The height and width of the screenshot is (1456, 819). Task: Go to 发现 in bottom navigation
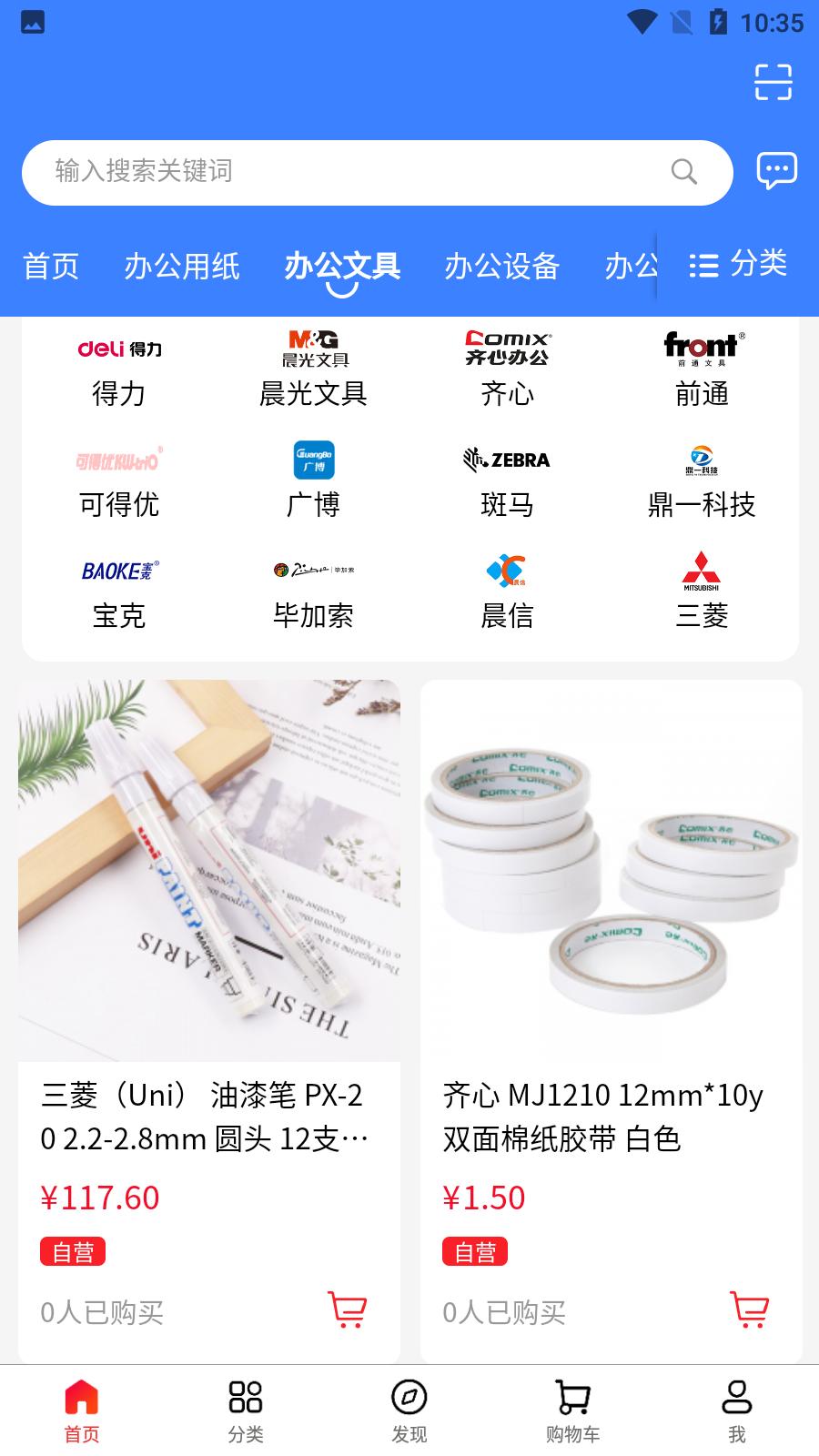point(409,1410)
